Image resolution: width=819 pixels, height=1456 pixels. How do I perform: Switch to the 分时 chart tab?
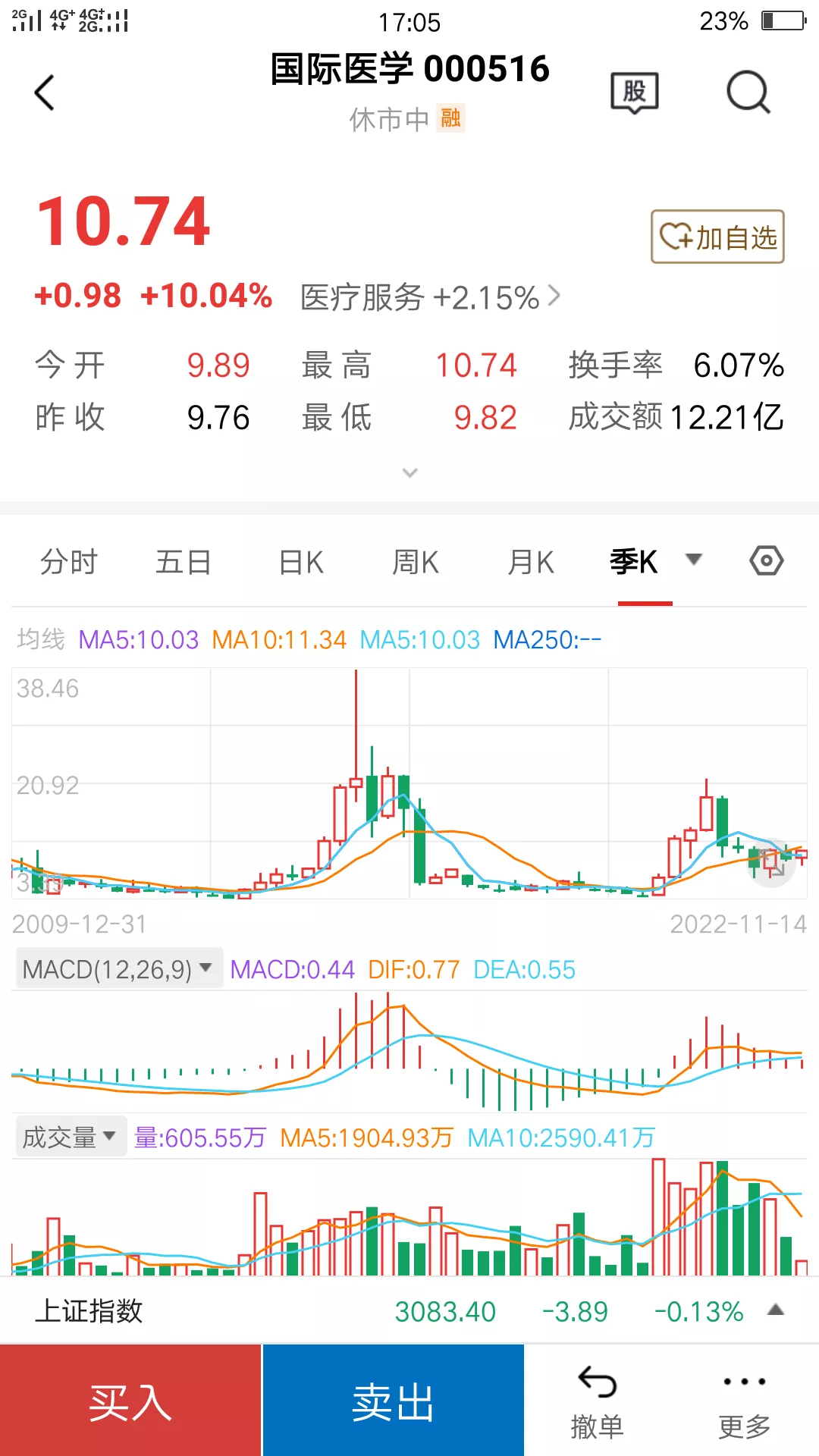69,562
